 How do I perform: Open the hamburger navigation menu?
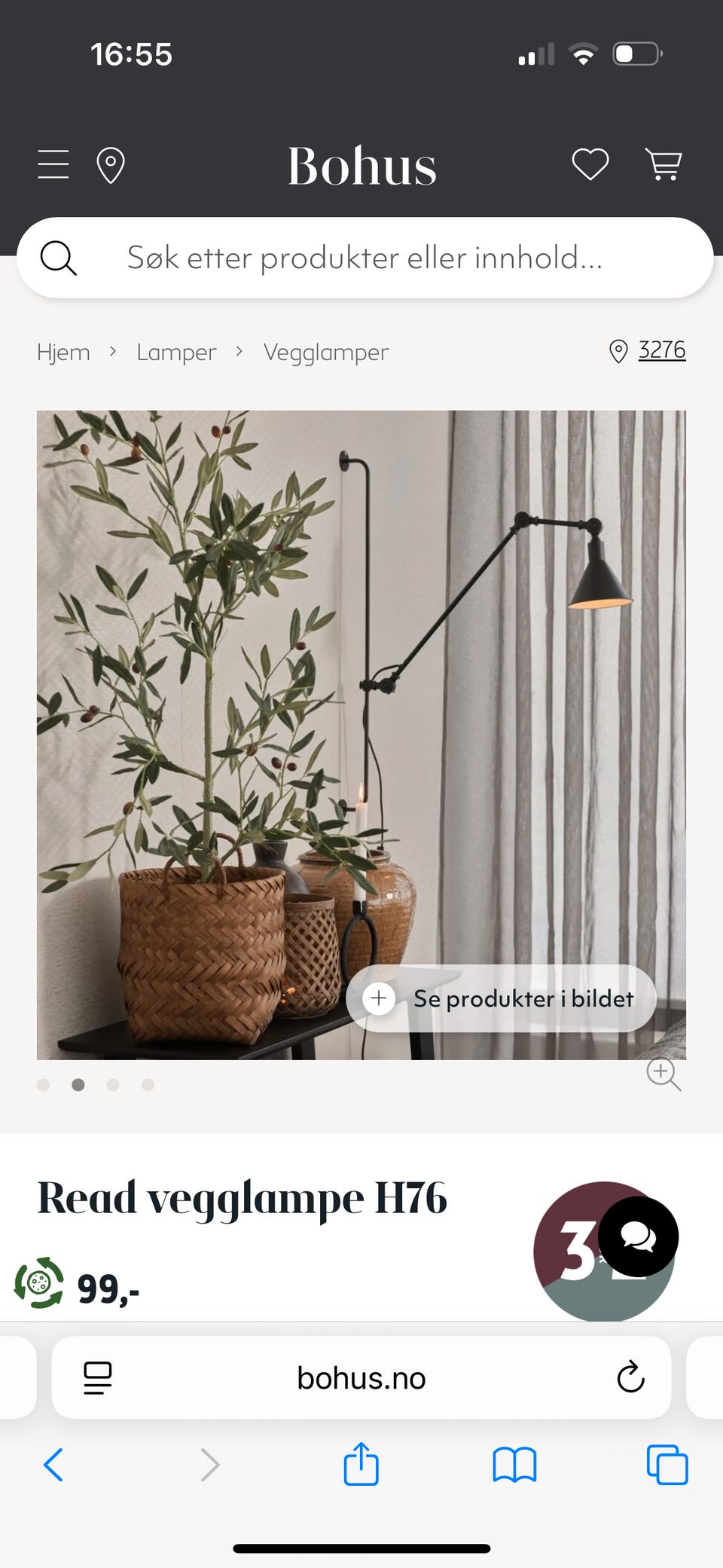coord(53,164)
